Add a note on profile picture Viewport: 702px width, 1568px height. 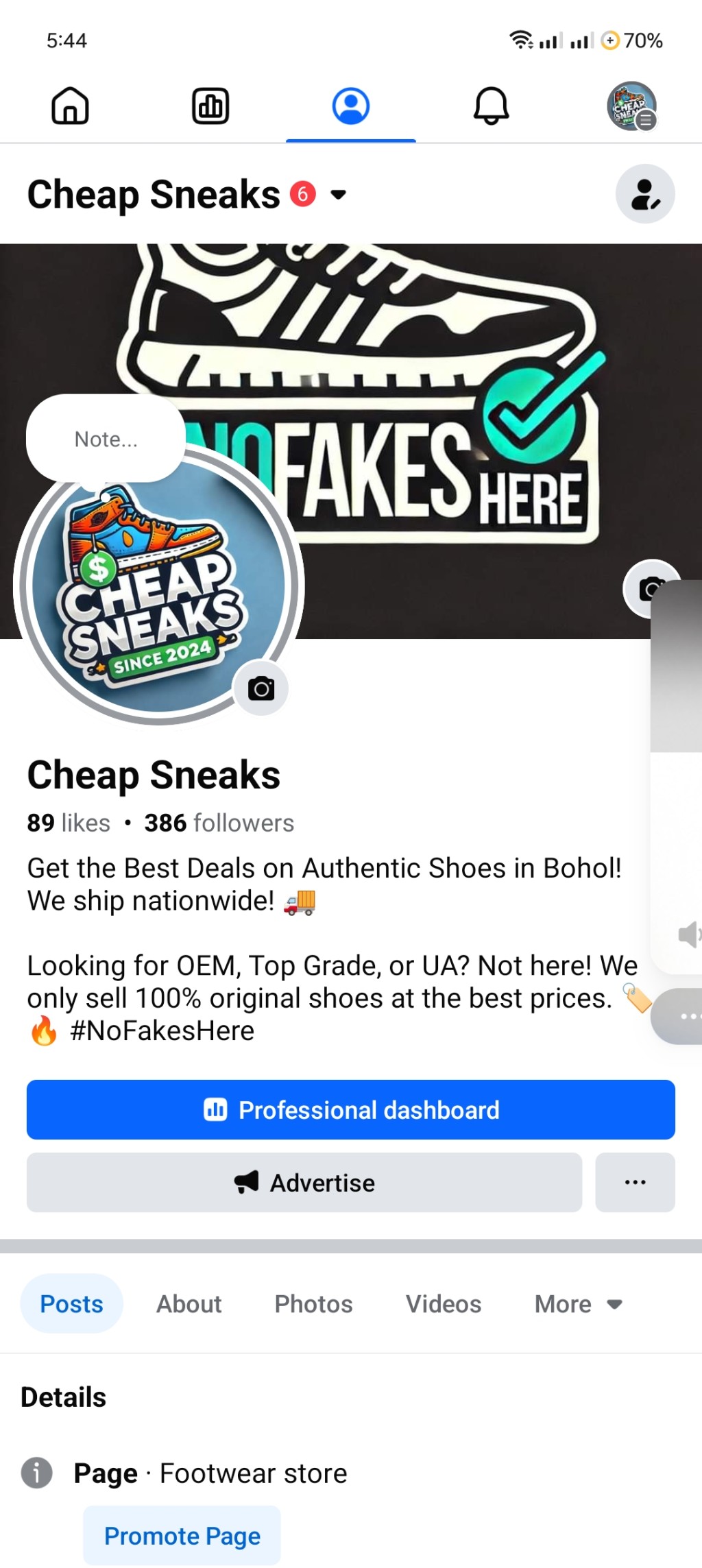106,439
